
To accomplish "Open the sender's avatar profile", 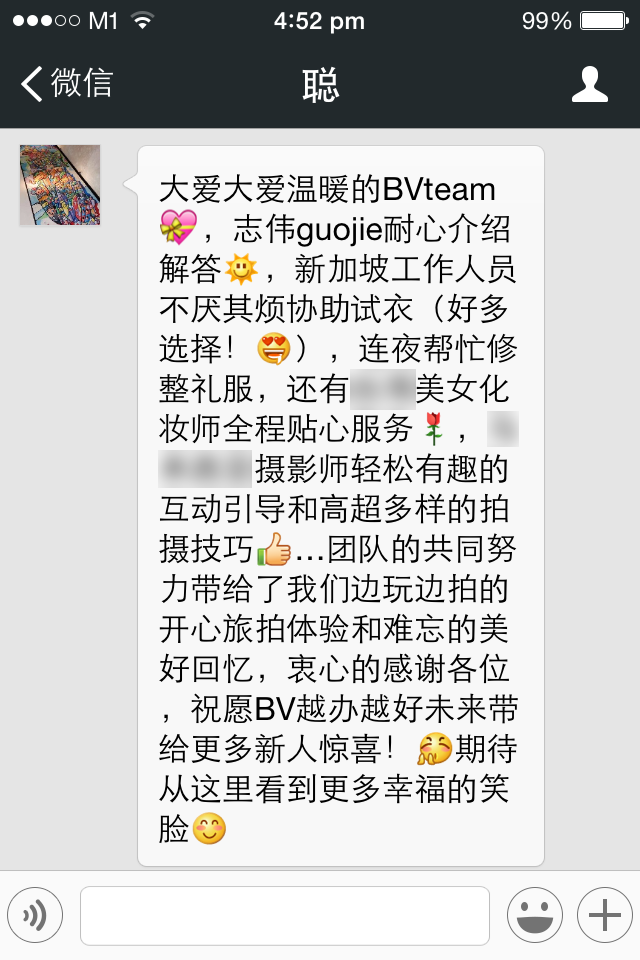I will tap(60, 185).
